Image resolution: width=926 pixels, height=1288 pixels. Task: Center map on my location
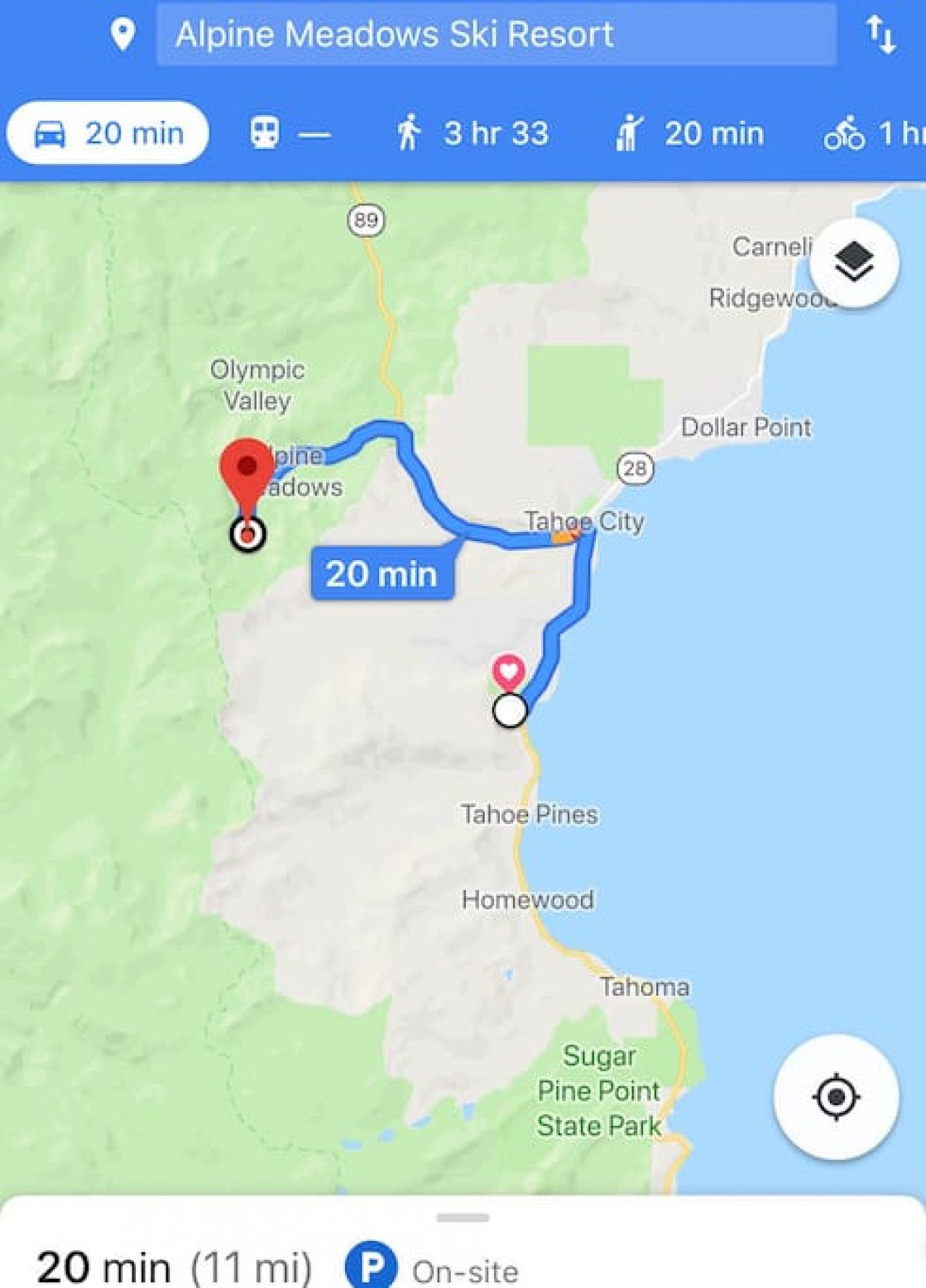click(x=836, y=1097)
